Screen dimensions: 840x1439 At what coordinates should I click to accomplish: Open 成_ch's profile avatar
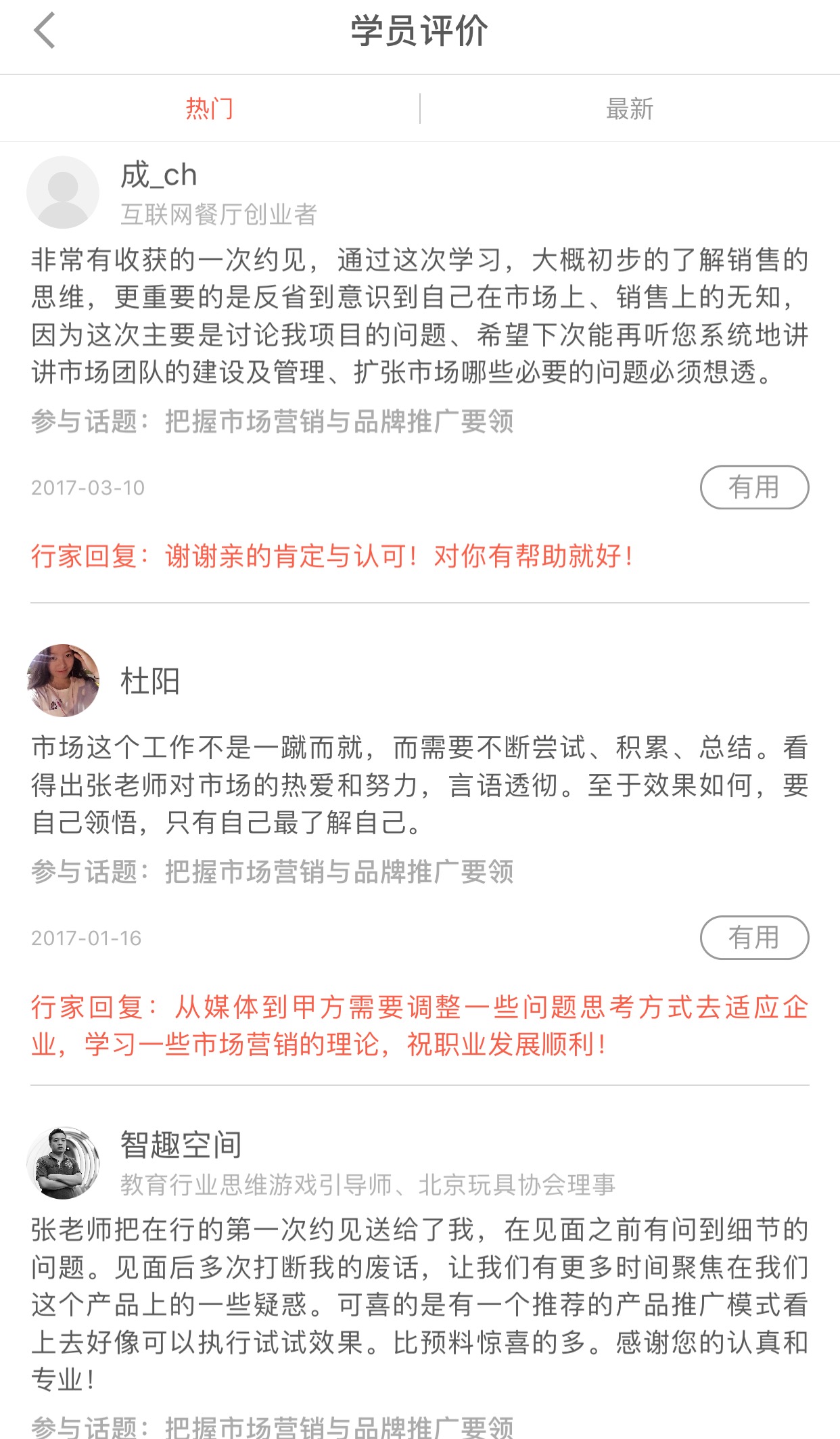[x=63, y=193]
